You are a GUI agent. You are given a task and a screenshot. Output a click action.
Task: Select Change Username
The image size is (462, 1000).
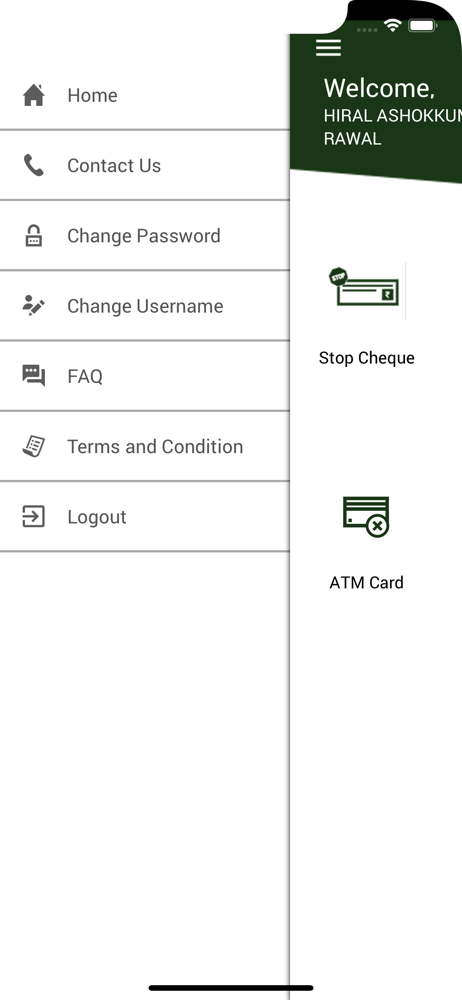click(x=144, y=305)
